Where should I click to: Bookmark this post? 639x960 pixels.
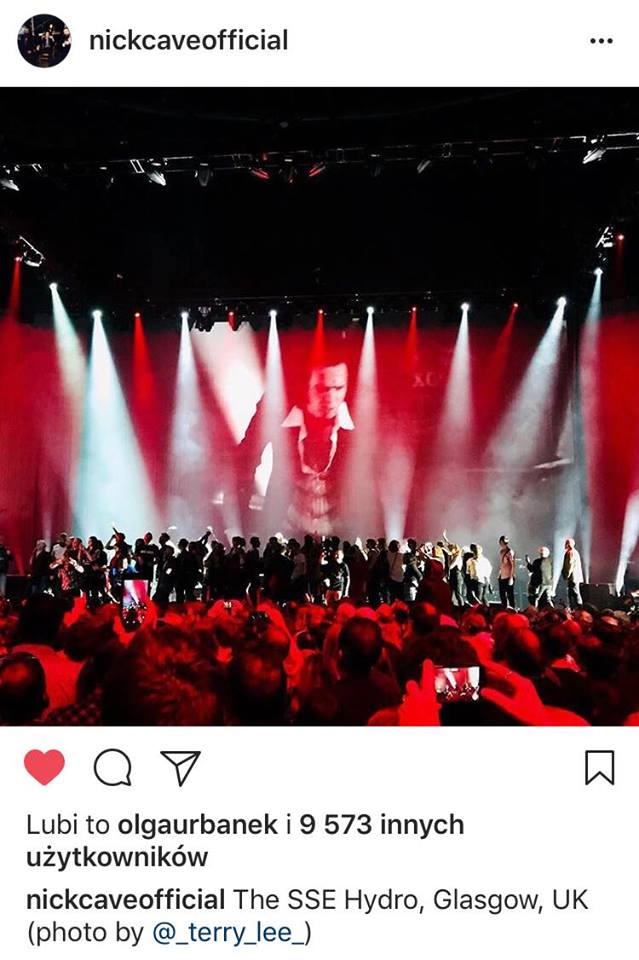[598, 767]
